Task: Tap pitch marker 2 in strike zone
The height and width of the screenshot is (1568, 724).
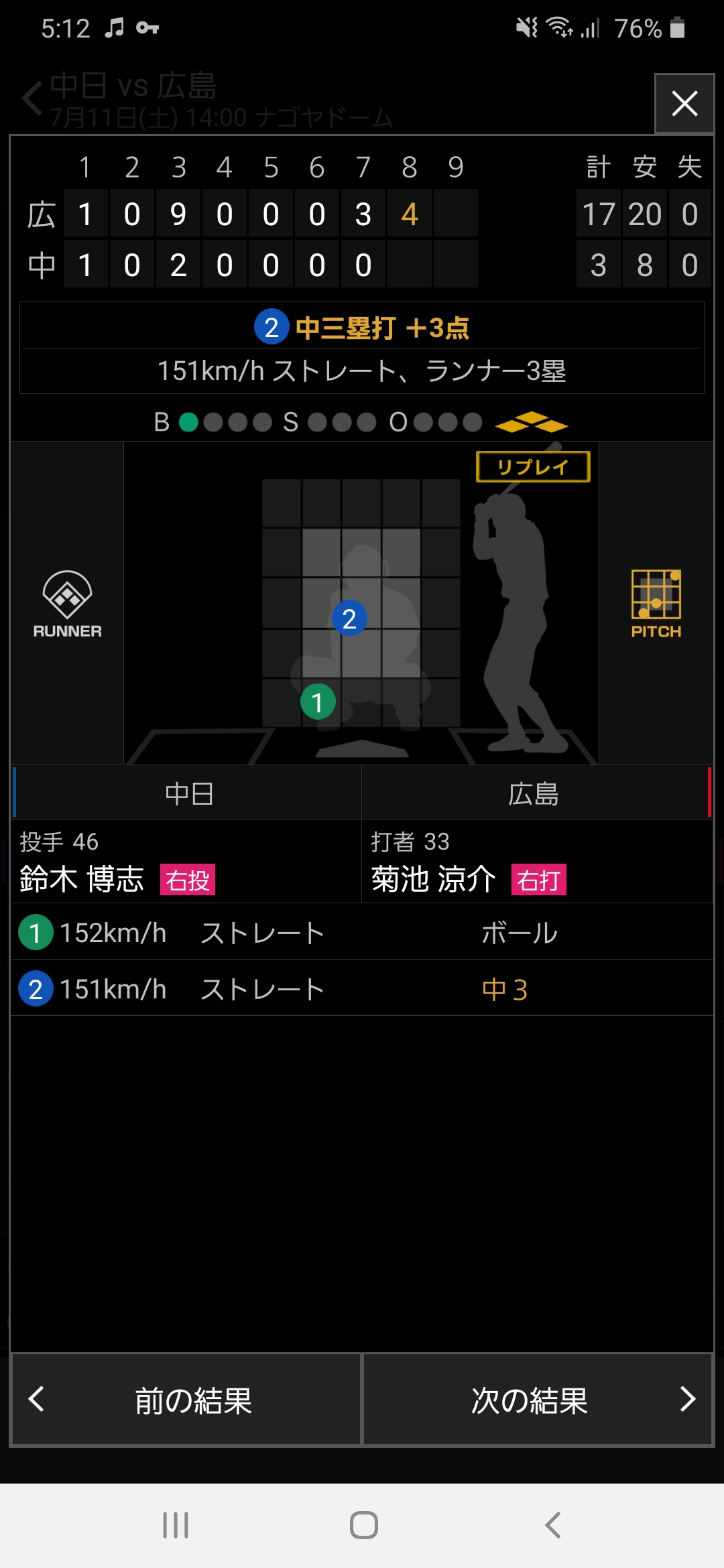Action: 349,618
